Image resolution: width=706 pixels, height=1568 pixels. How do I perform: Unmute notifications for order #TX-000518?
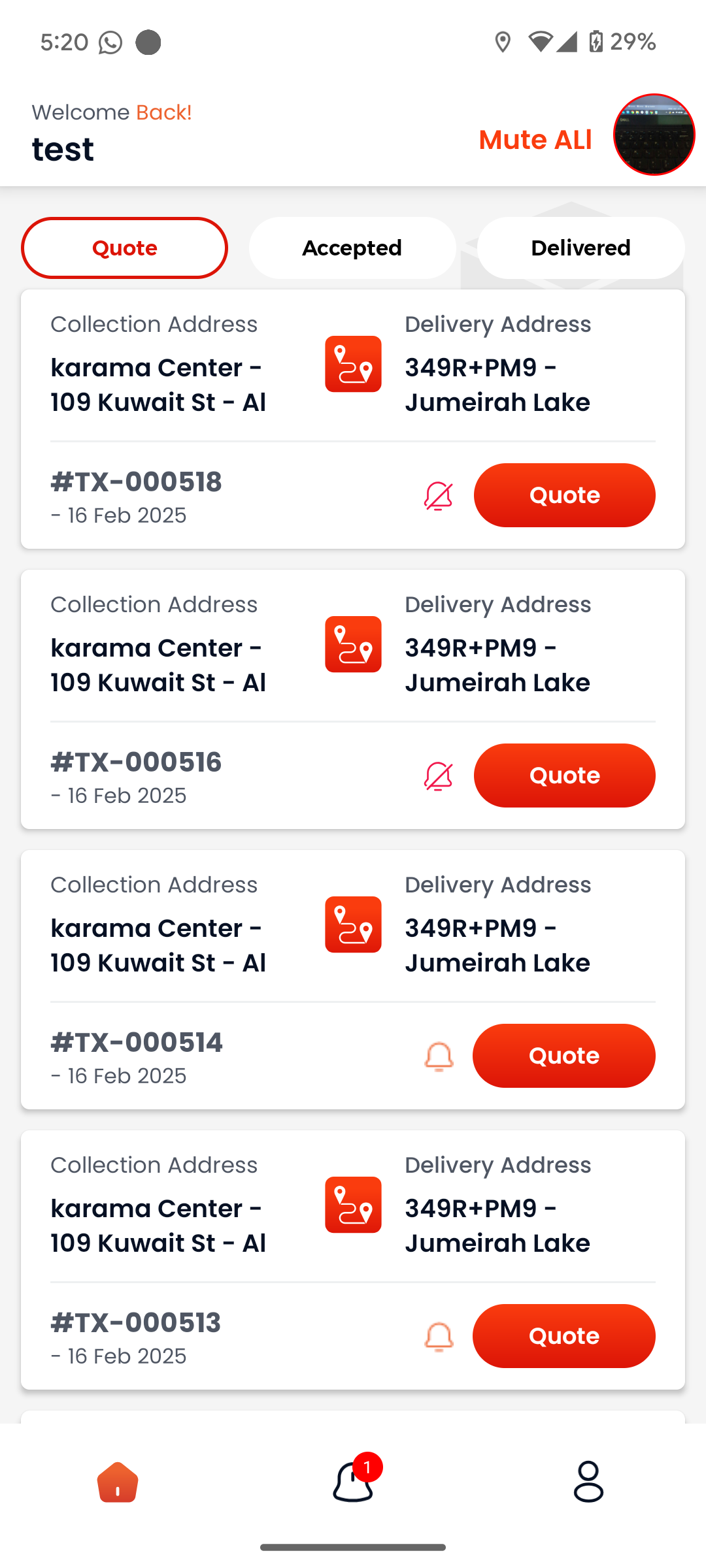[x=439, y=497]
